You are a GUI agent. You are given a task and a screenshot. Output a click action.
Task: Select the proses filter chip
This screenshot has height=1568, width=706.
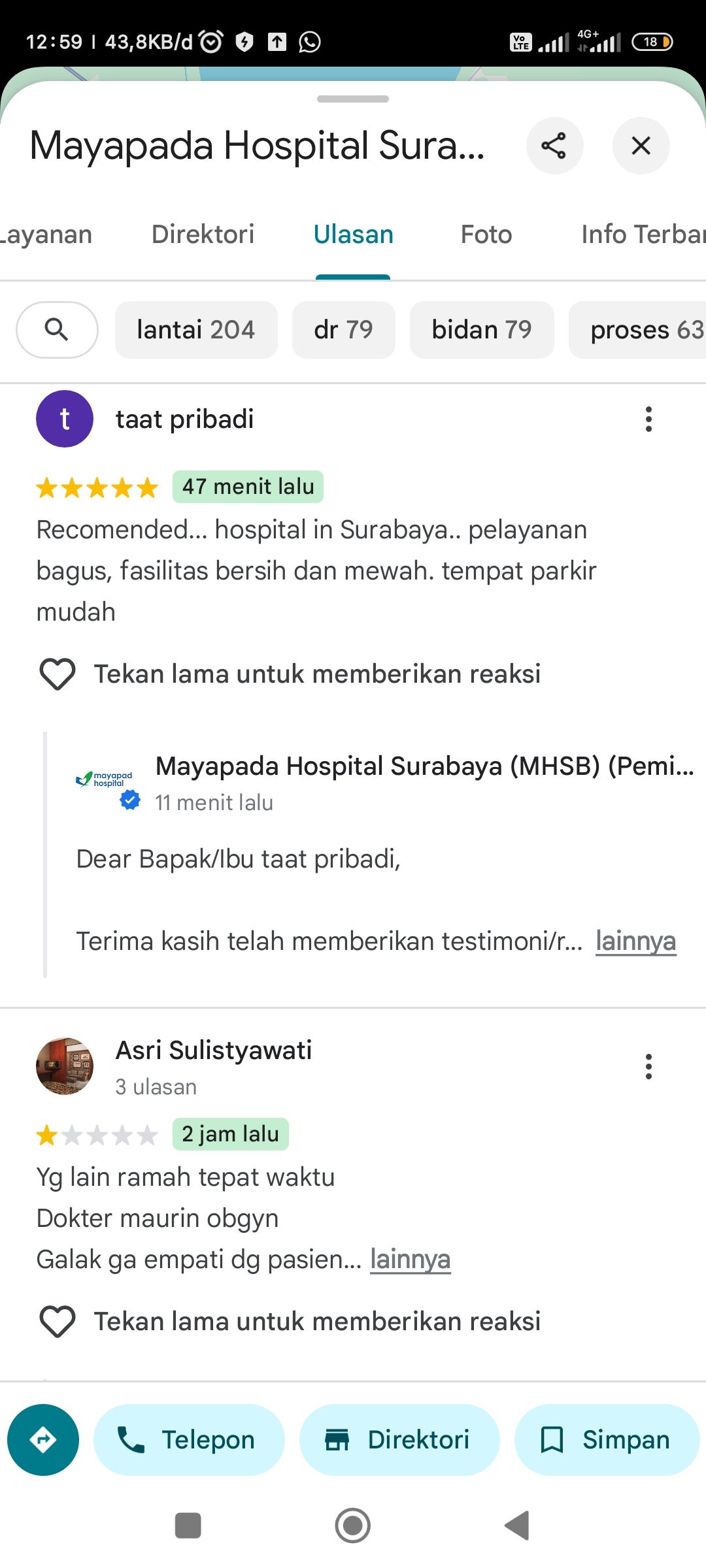point(638,330)
